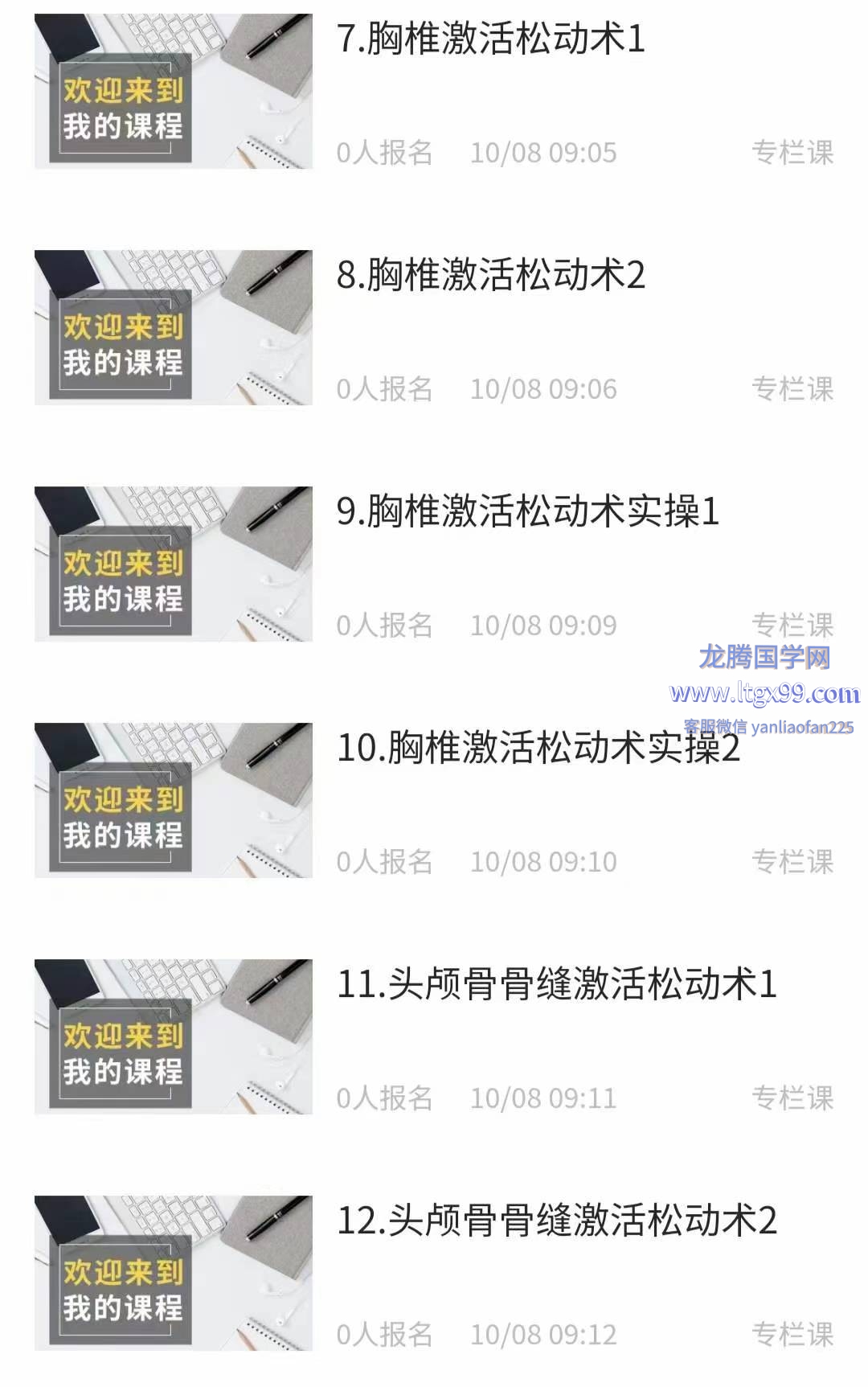Open course 9.胸椎激活松动术实操1

tap(526, 512)
